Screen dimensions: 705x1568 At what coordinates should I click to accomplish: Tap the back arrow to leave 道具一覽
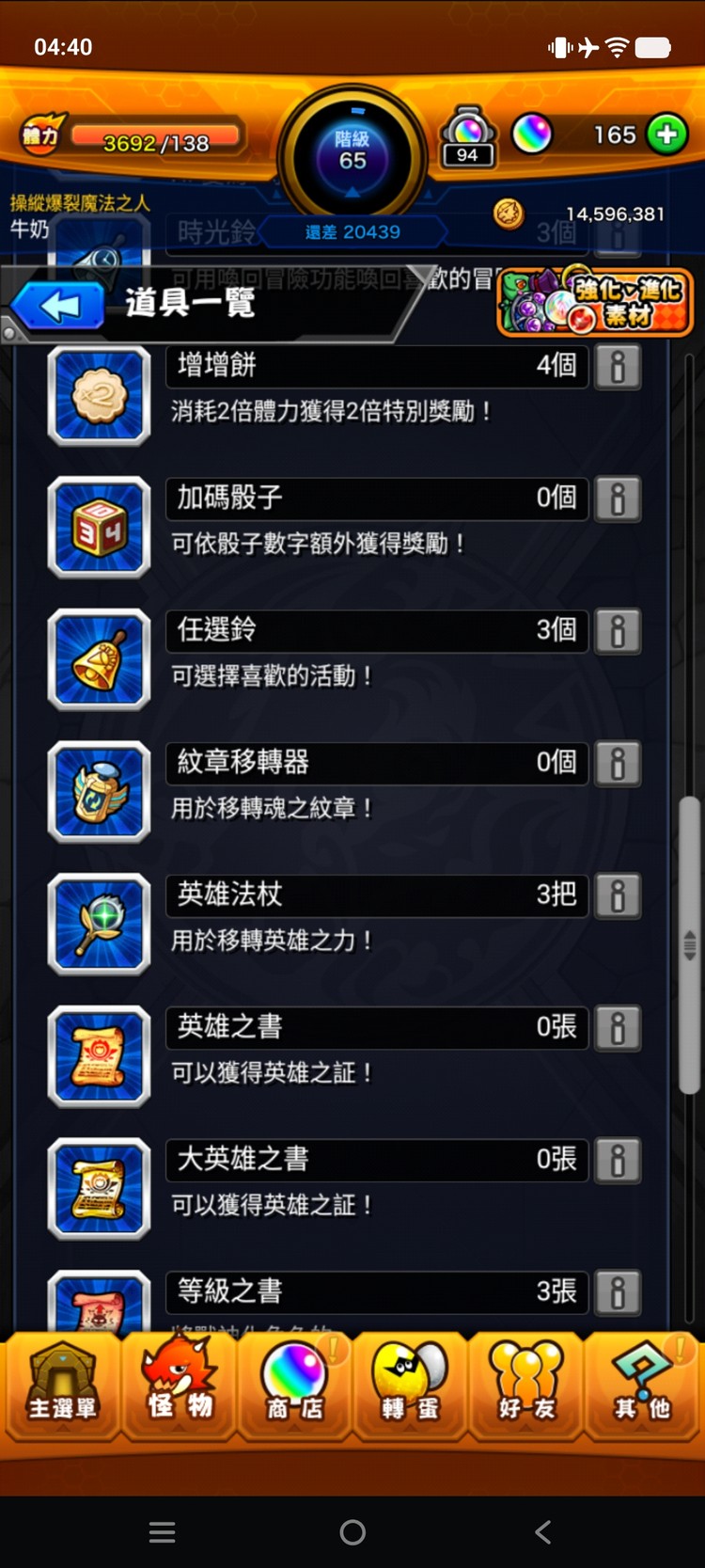click(x=58, y=303)
